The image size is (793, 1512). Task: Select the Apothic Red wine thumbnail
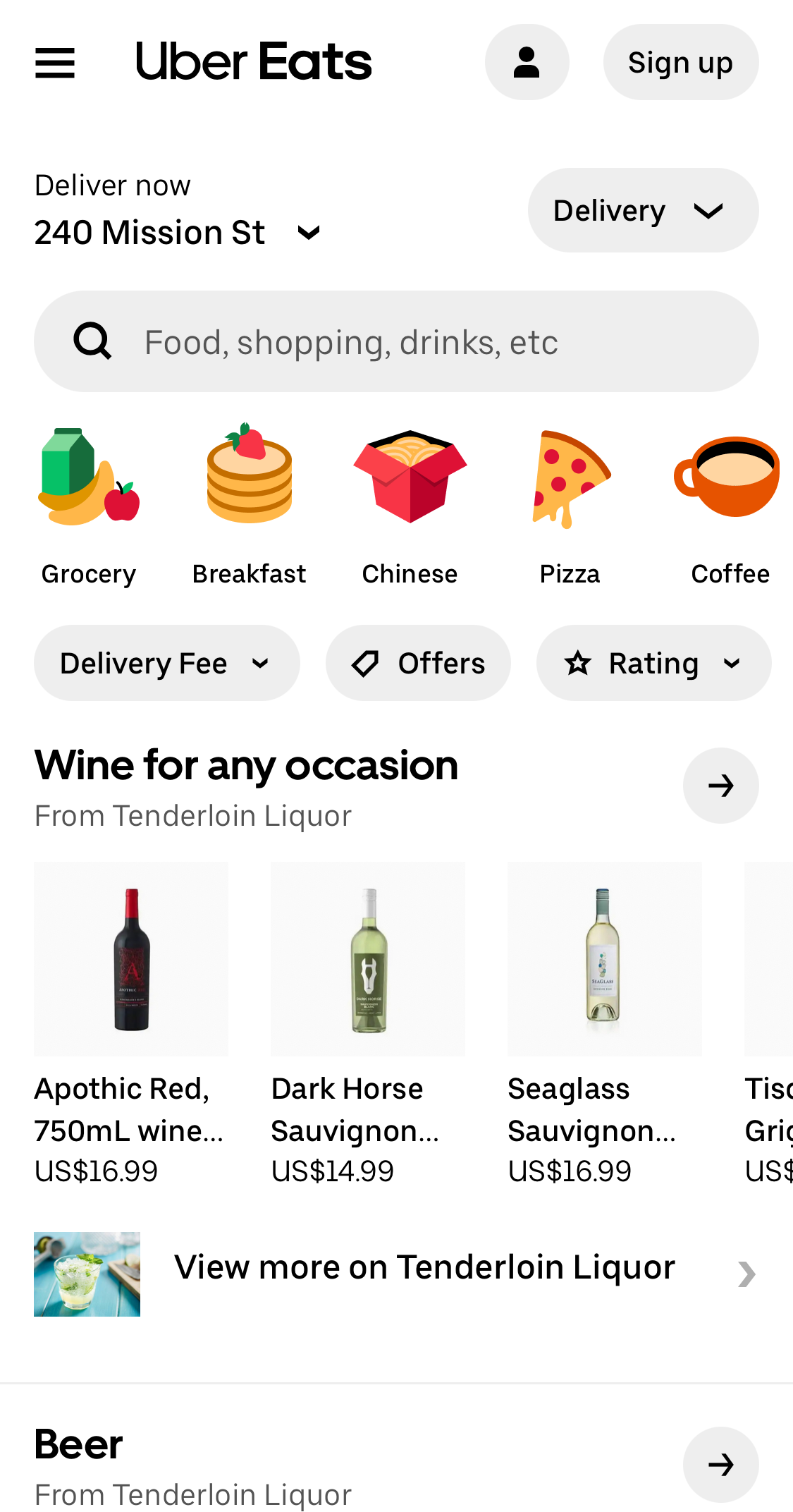(x=131, y=959)
